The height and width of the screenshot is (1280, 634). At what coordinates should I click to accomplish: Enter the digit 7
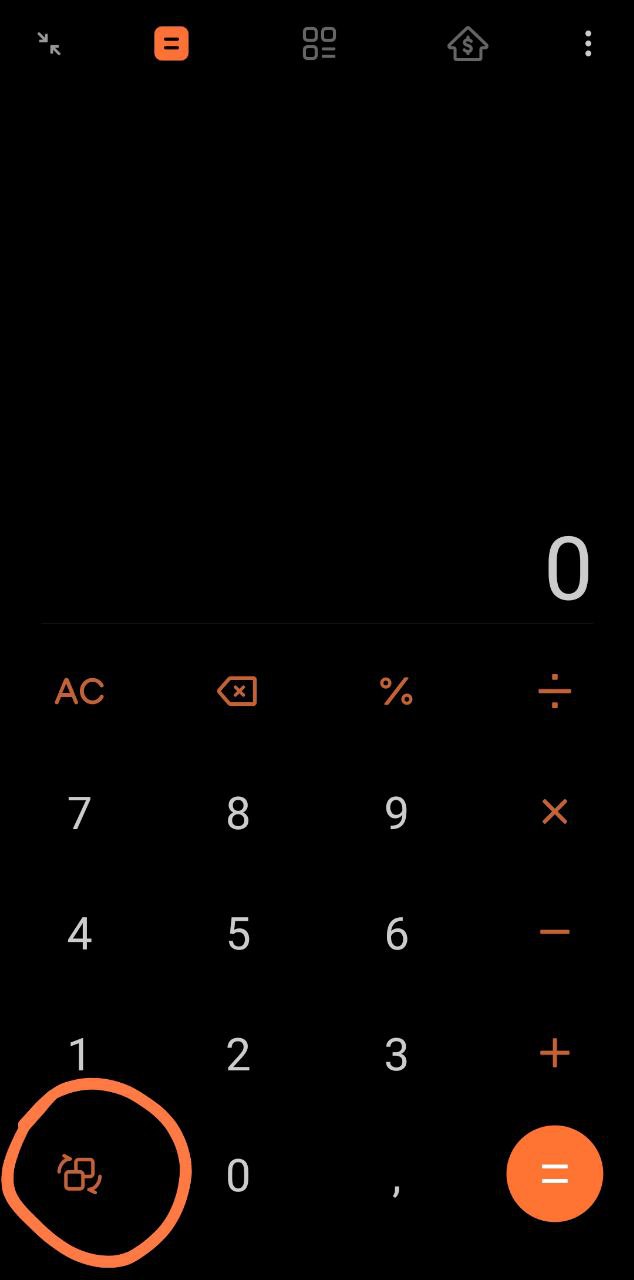[x=79, y=813]
